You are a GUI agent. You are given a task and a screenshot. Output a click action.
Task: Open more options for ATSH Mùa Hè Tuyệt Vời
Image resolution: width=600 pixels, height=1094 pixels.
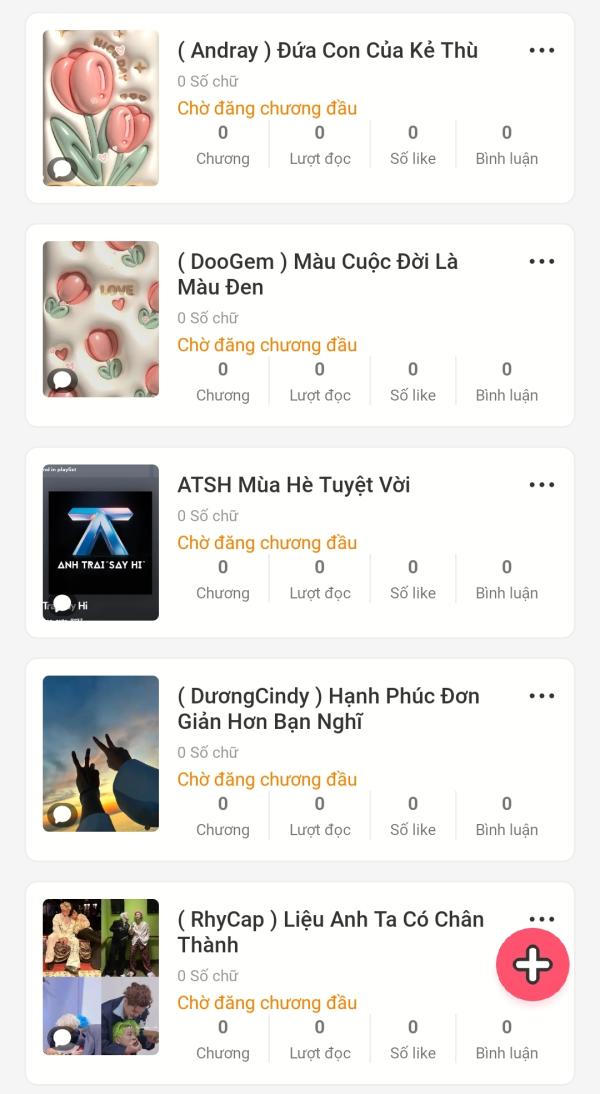541,485
